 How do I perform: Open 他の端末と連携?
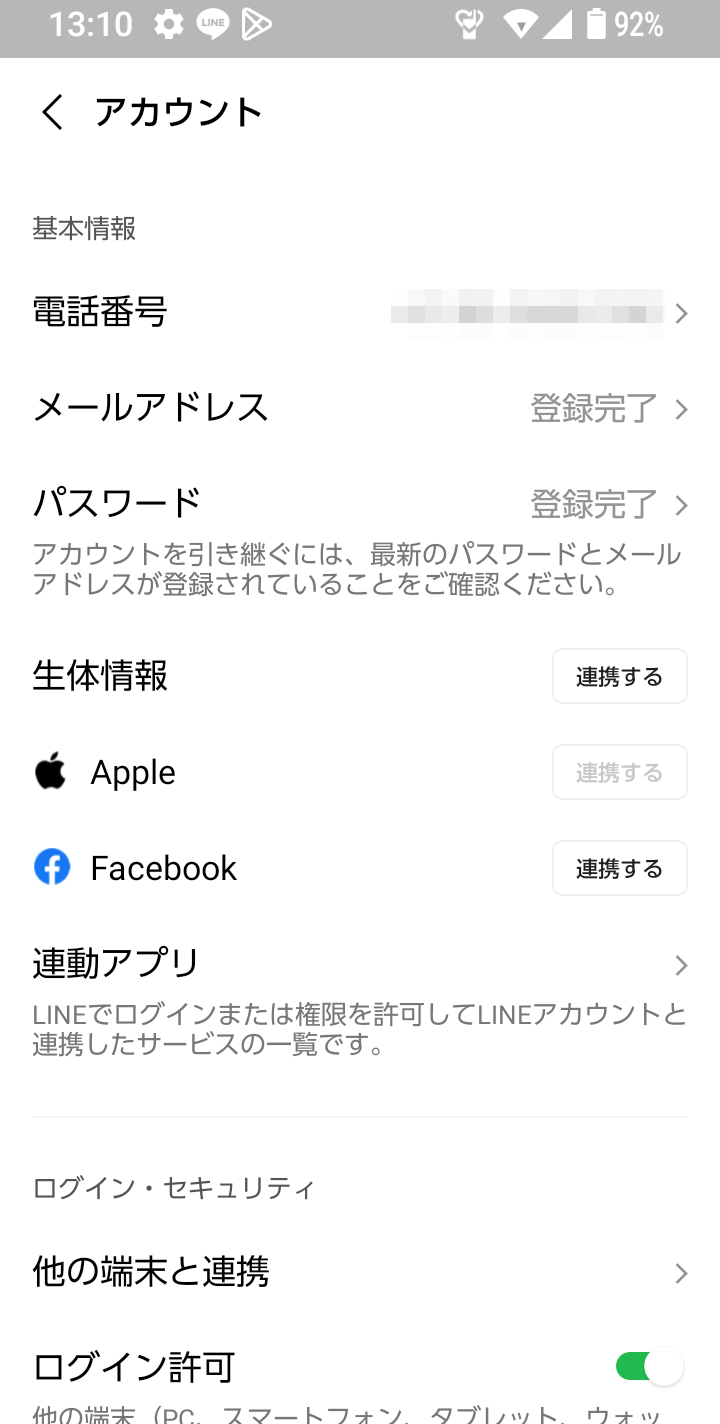[360, 1273]
